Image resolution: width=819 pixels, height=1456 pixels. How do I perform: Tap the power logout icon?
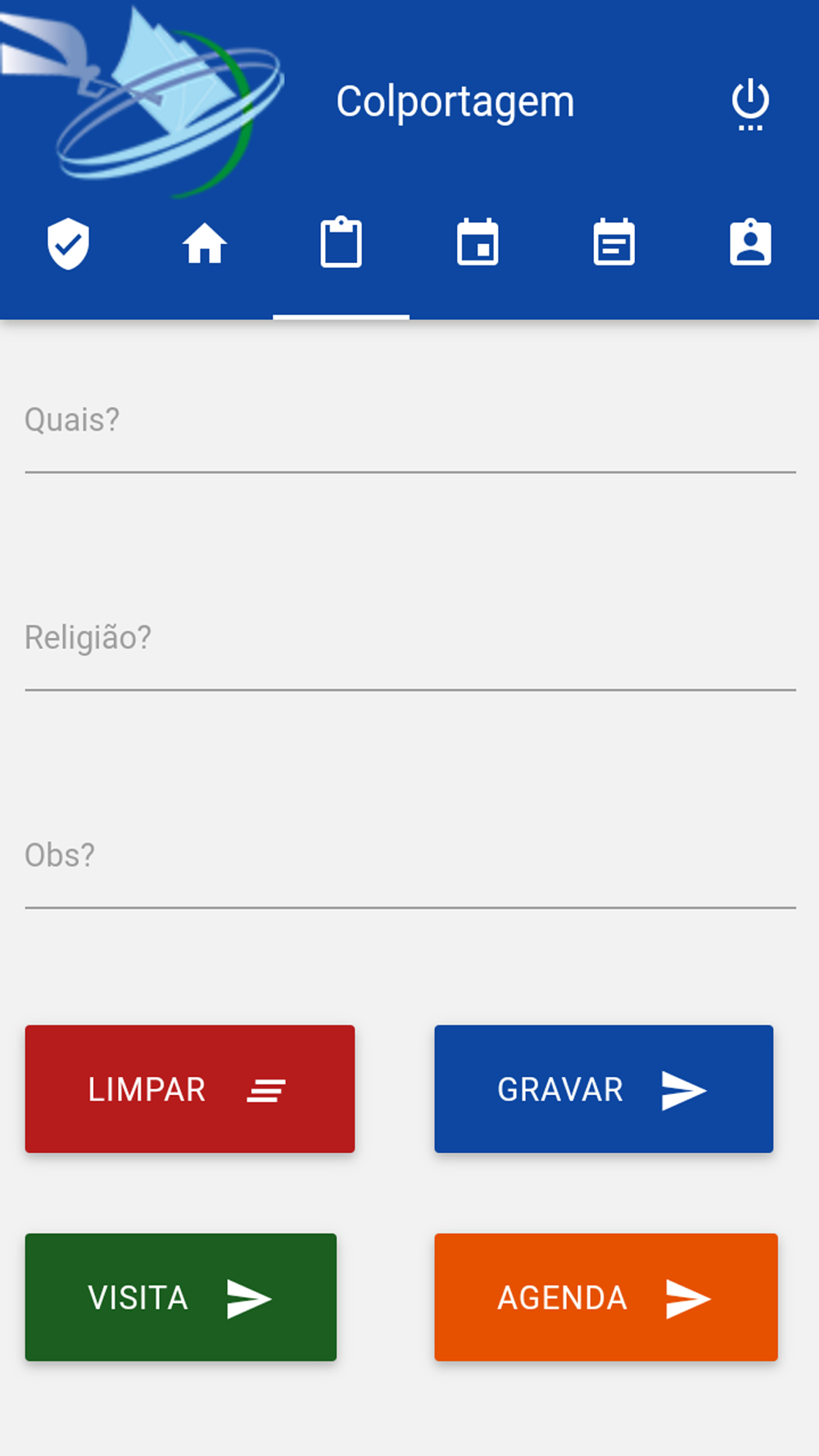pyautogui.click(x=750, y=104)
